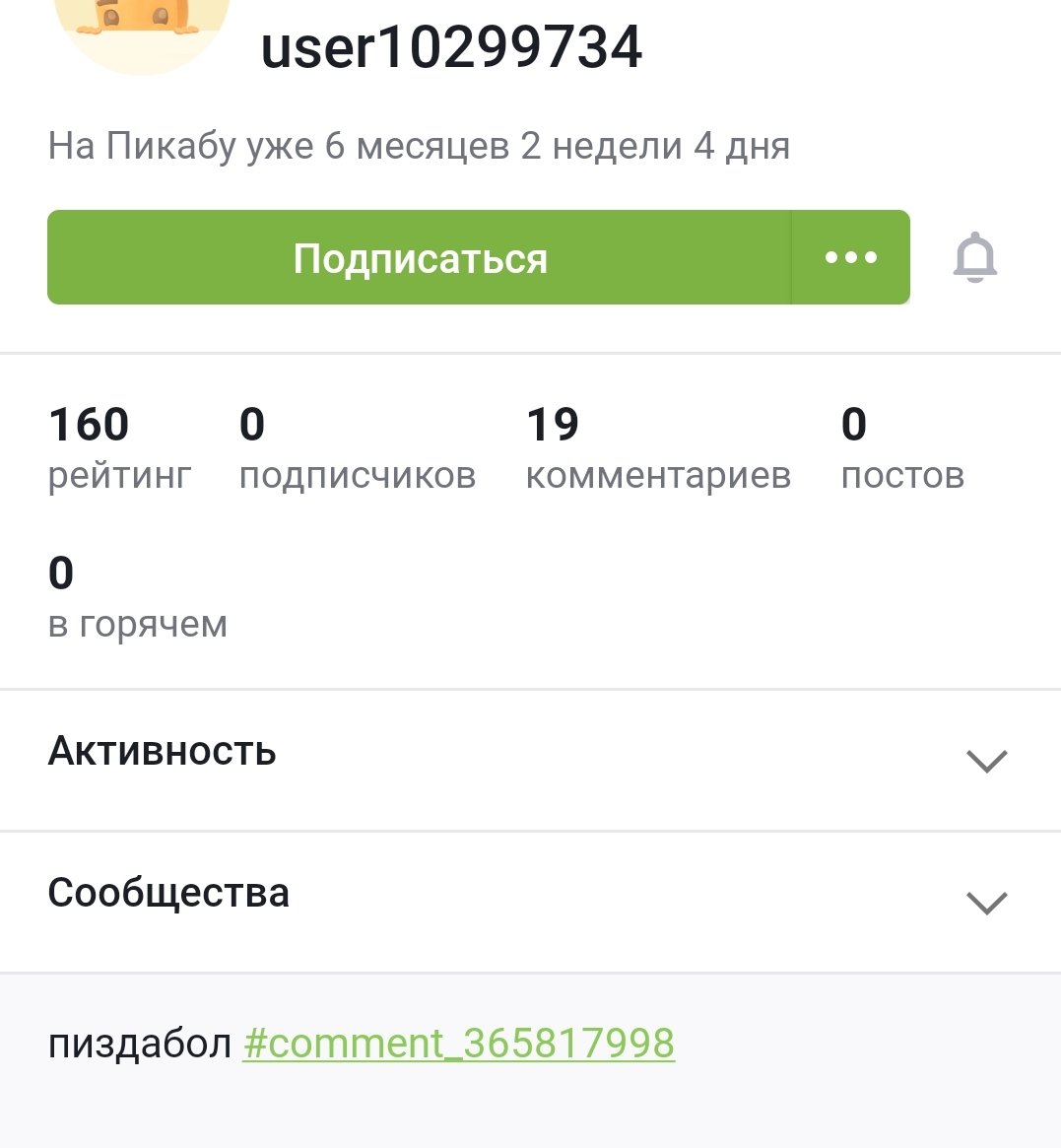Tap the notifications bell icon
Image resolution: width=1061 pixels, height=1148 pixels.
point(975,258)
